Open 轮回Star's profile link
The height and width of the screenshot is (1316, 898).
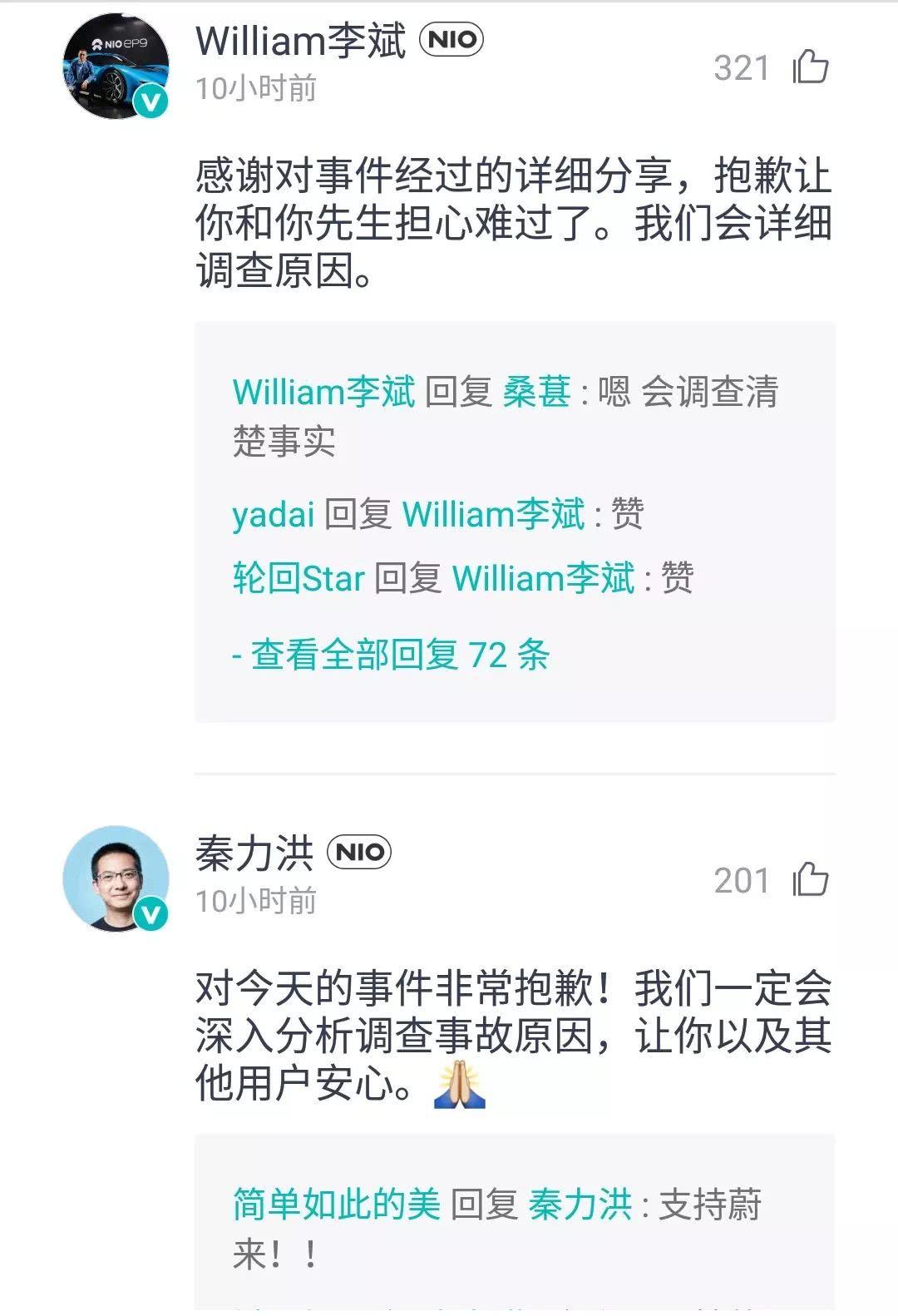click(299, 578)
